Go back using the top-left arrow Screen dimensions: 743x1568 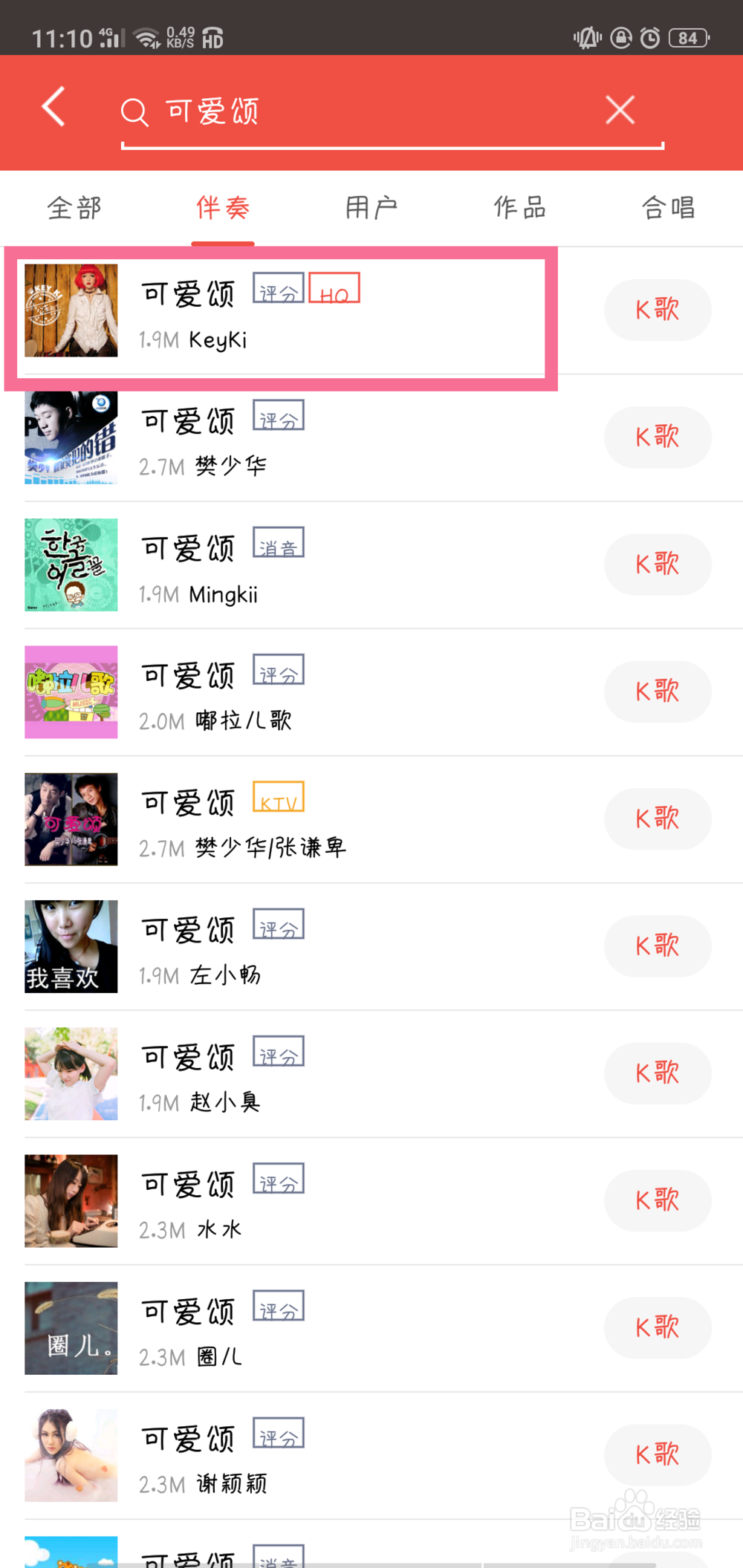(53, 107)
